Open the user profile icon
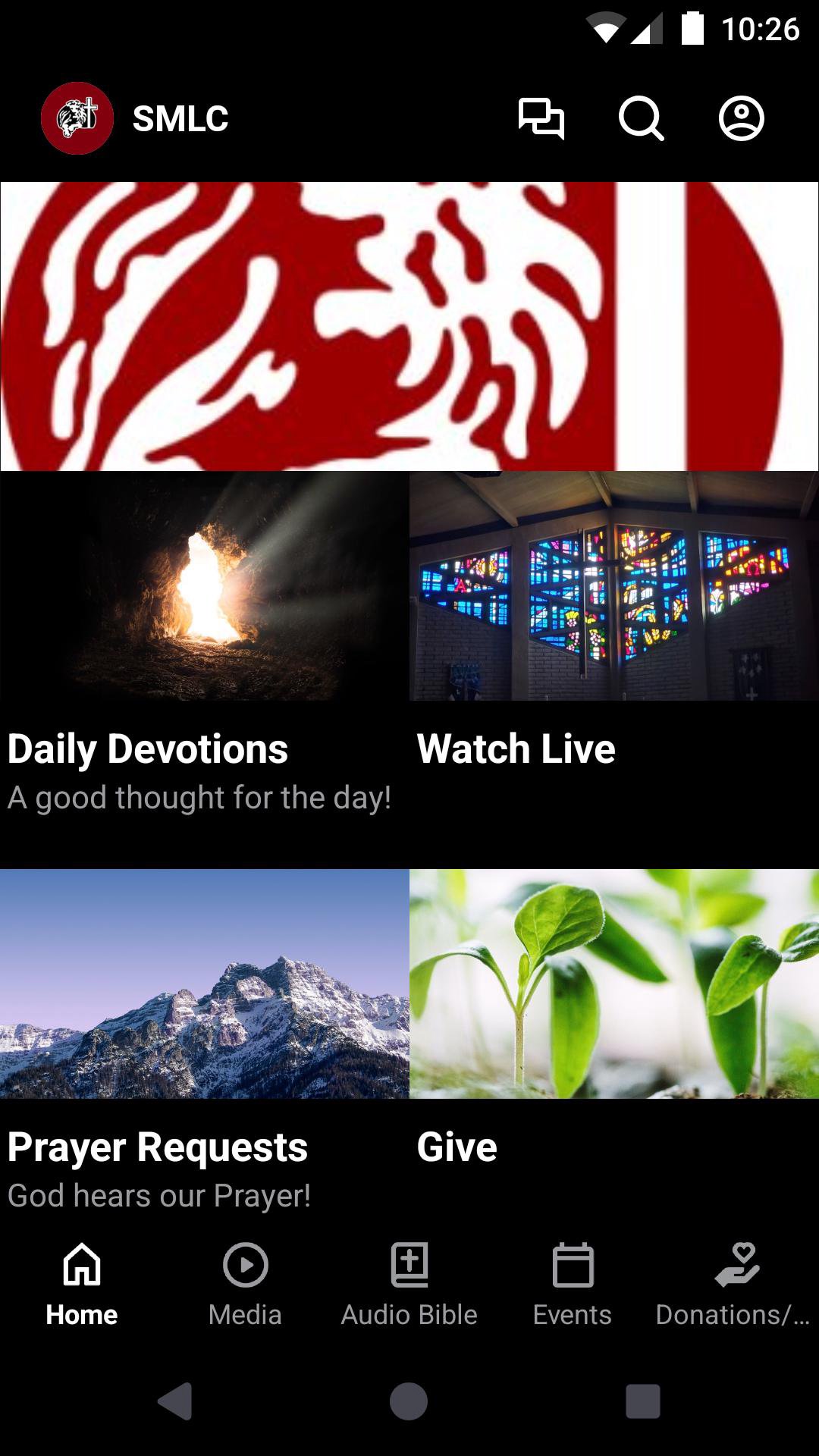Image resolution: width=819 pixels, height=1456 pixels. tap(741, 118)
